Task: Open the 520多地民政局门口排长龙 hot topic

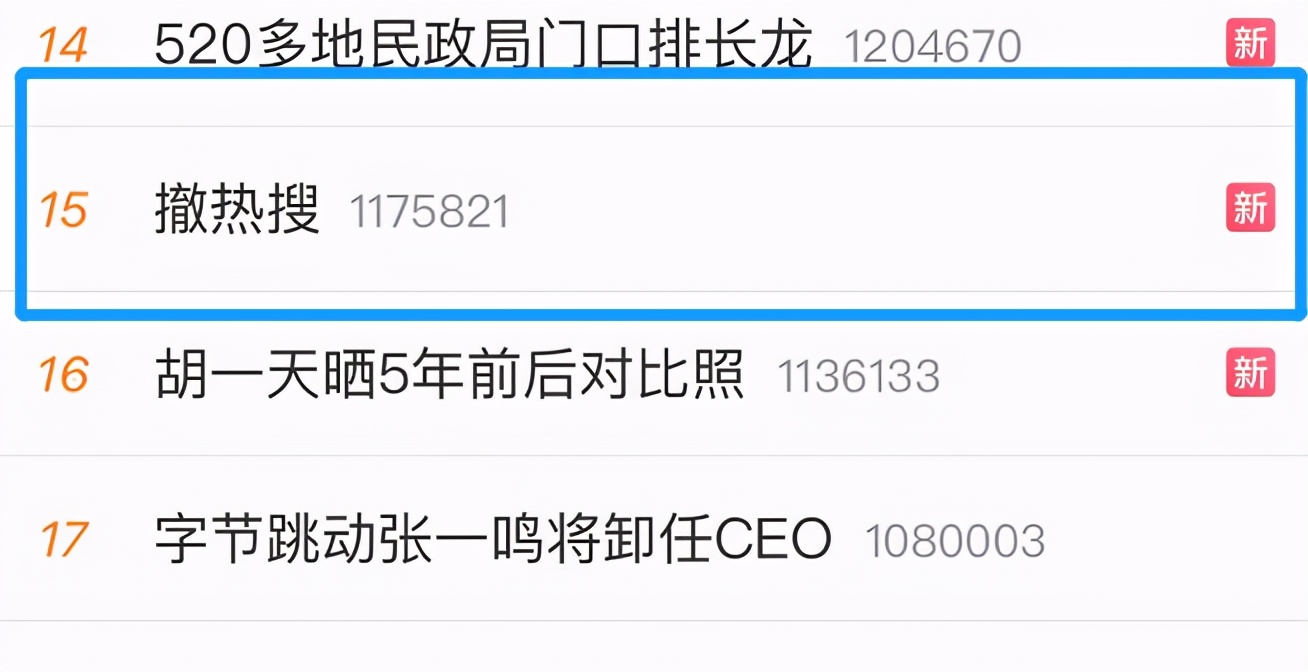Action: pyautogui.click(x=483, y=45)
